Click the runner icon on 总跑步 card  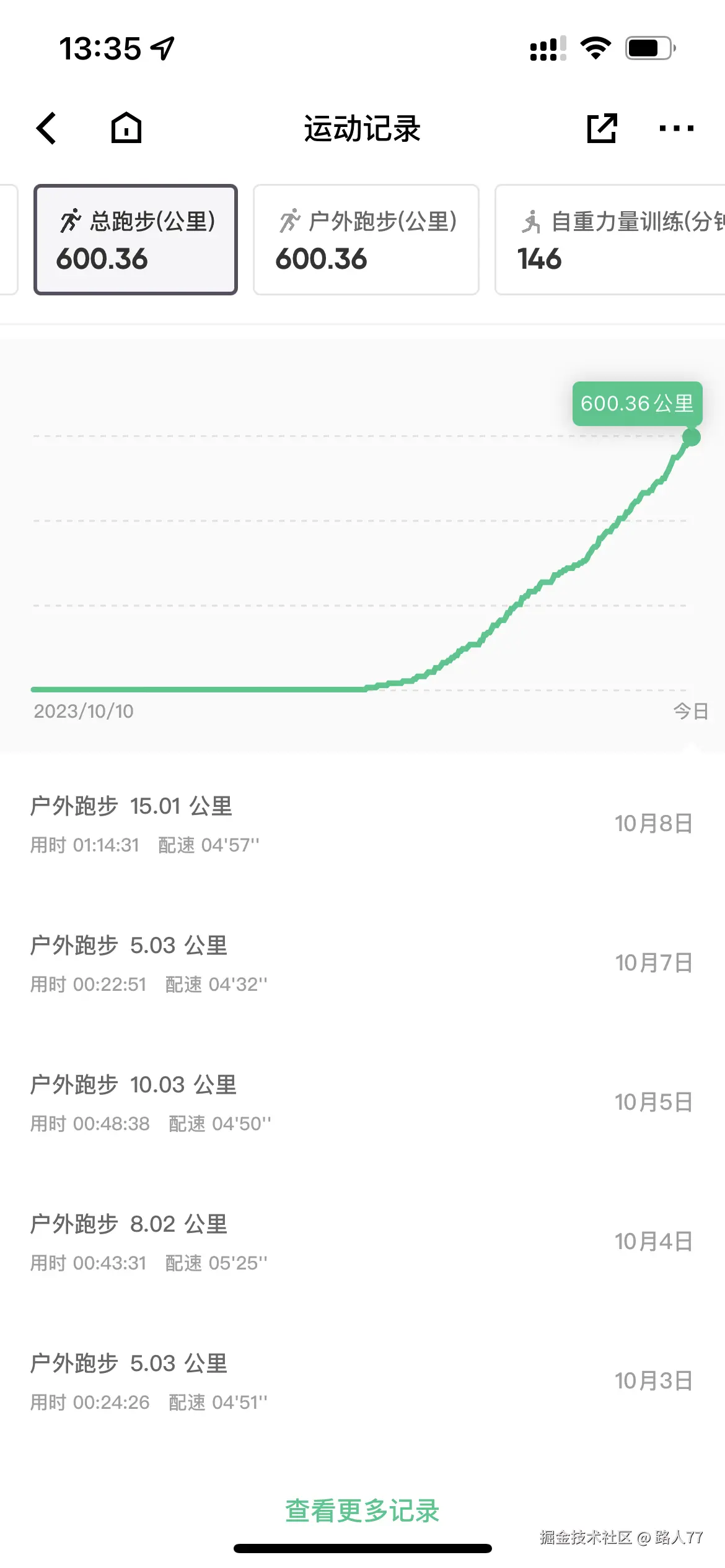(x=70, y=220)
